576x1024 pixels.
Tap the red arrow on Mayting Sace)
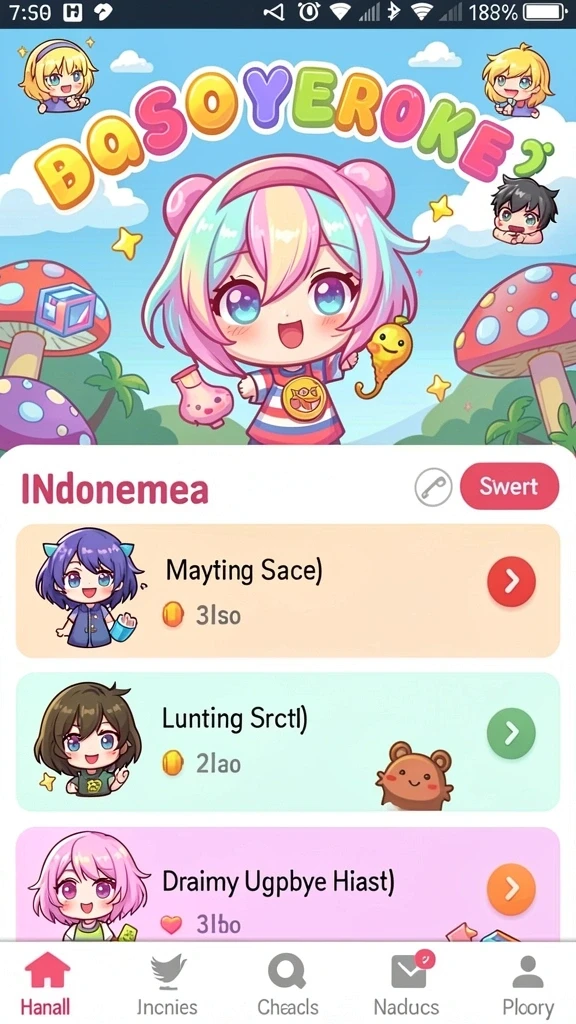pos(511,581)
